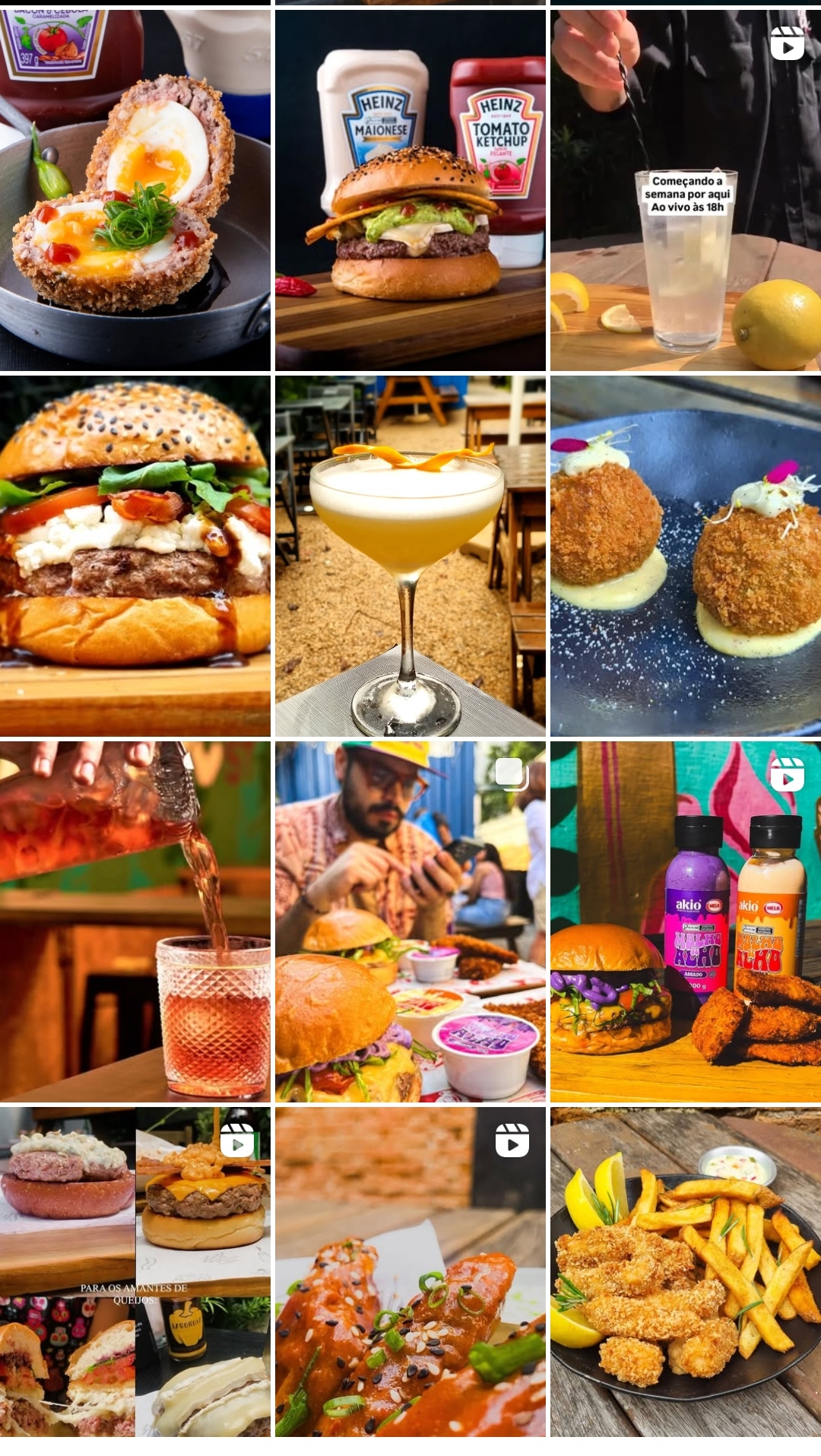Open the fried chicken and fries post
Viewport: 821px width, 1456px height.
click(685, 1272)
